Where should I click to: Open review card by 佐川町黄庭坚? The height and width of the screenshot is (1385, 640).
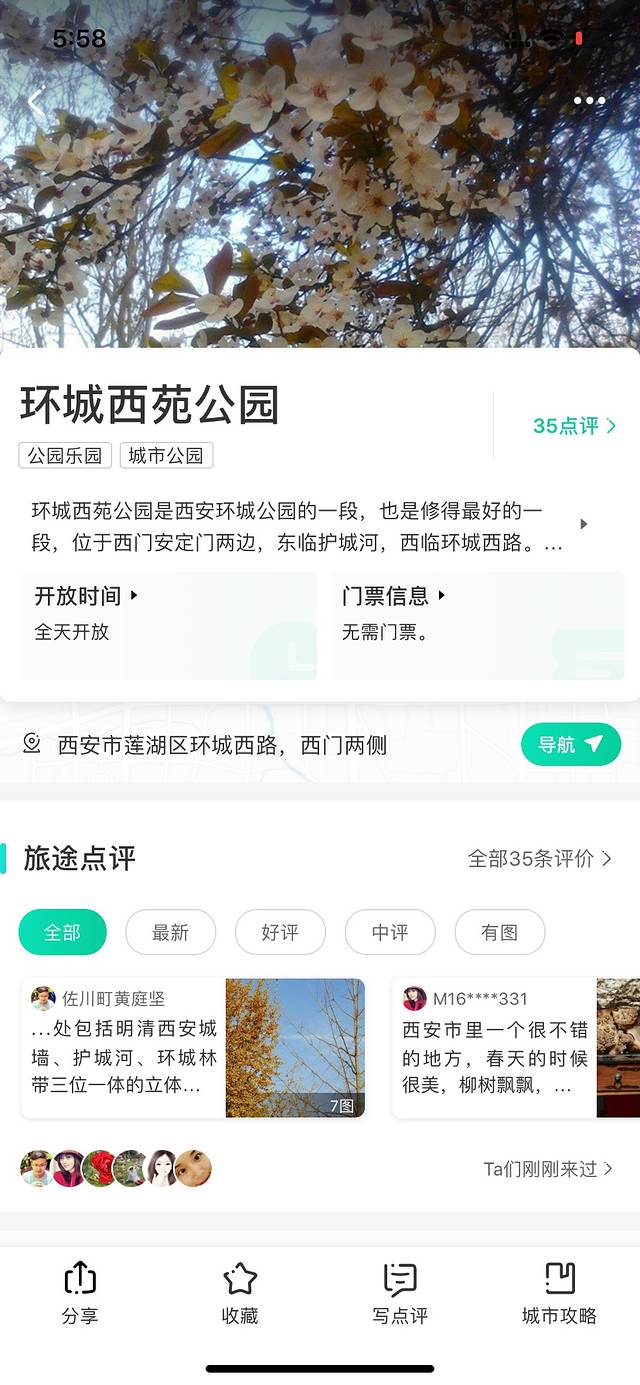(x=193, y=1047)
